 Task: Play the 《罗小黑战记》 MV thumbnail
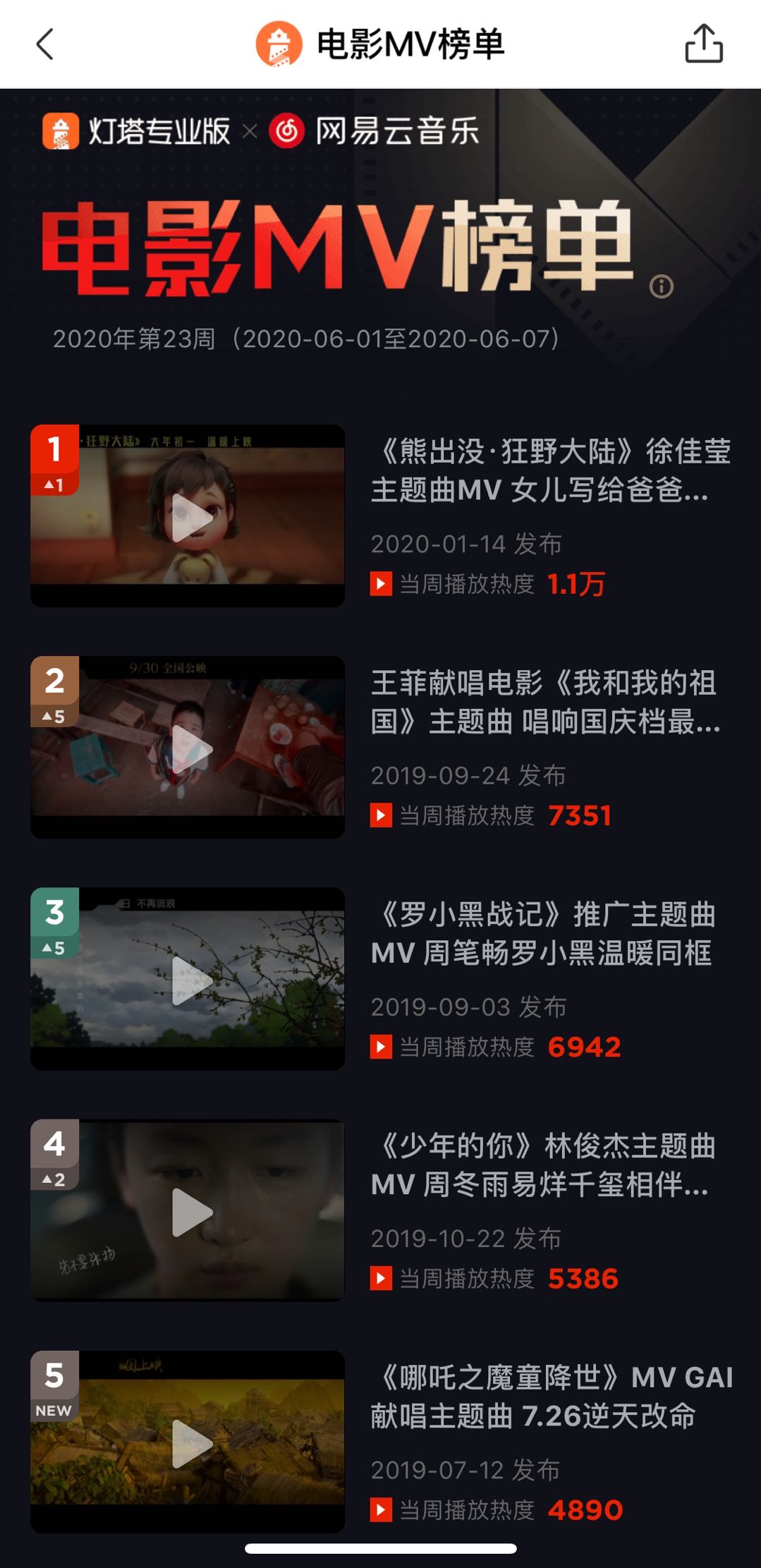coord(188,979)
